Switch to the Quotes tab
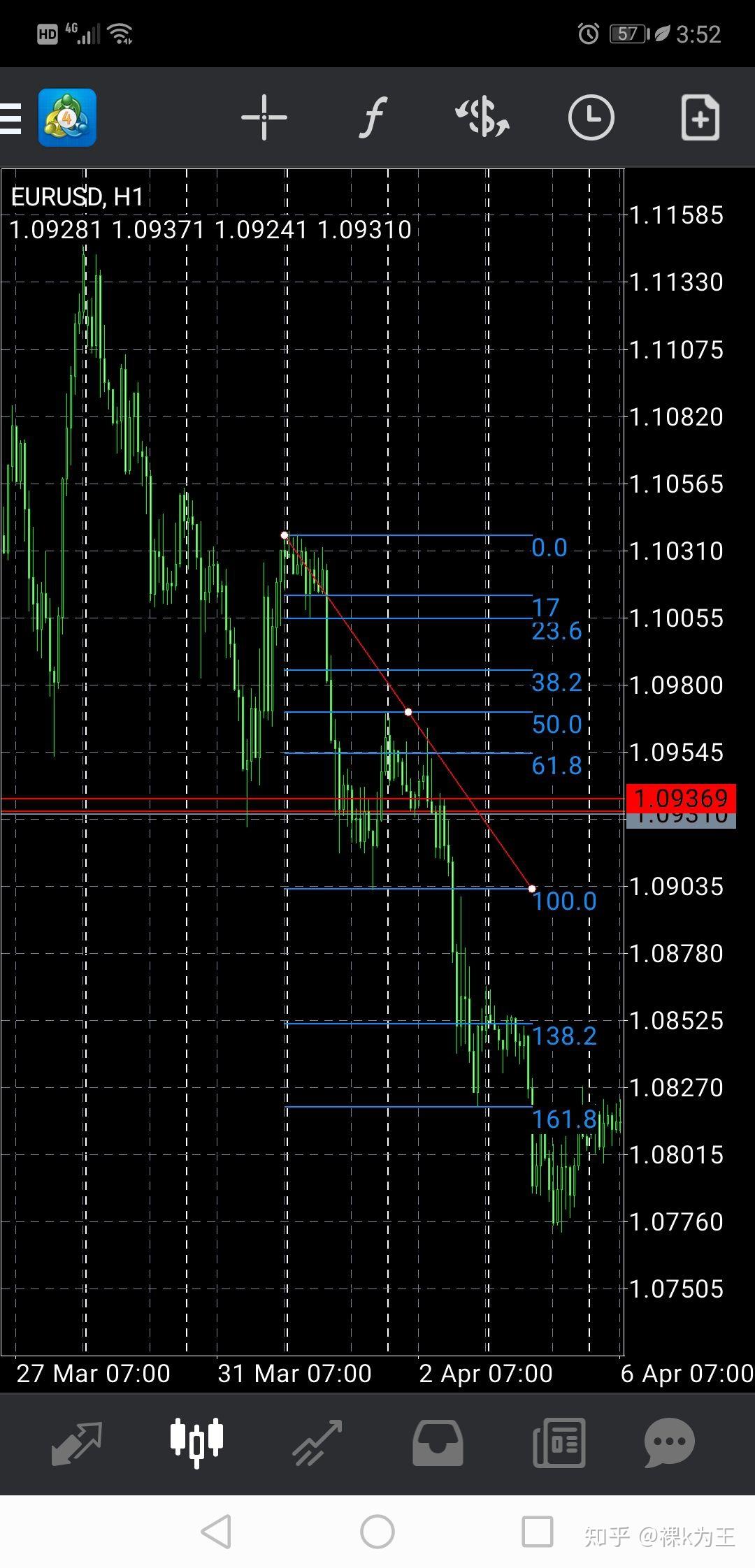The image size is (755, 1568). tap(76, 1443)
